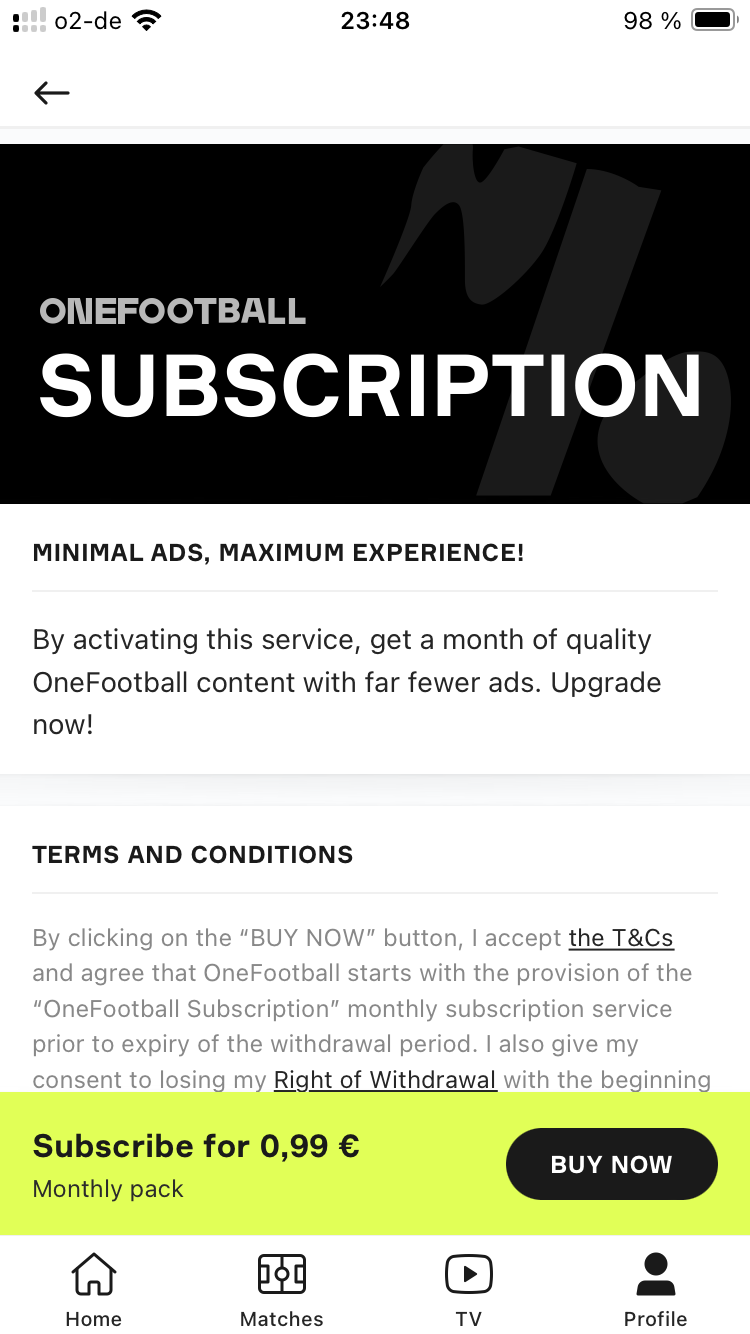Switch to the Home tab
Screen dimensions: 750x1334
pos(93,1288)
